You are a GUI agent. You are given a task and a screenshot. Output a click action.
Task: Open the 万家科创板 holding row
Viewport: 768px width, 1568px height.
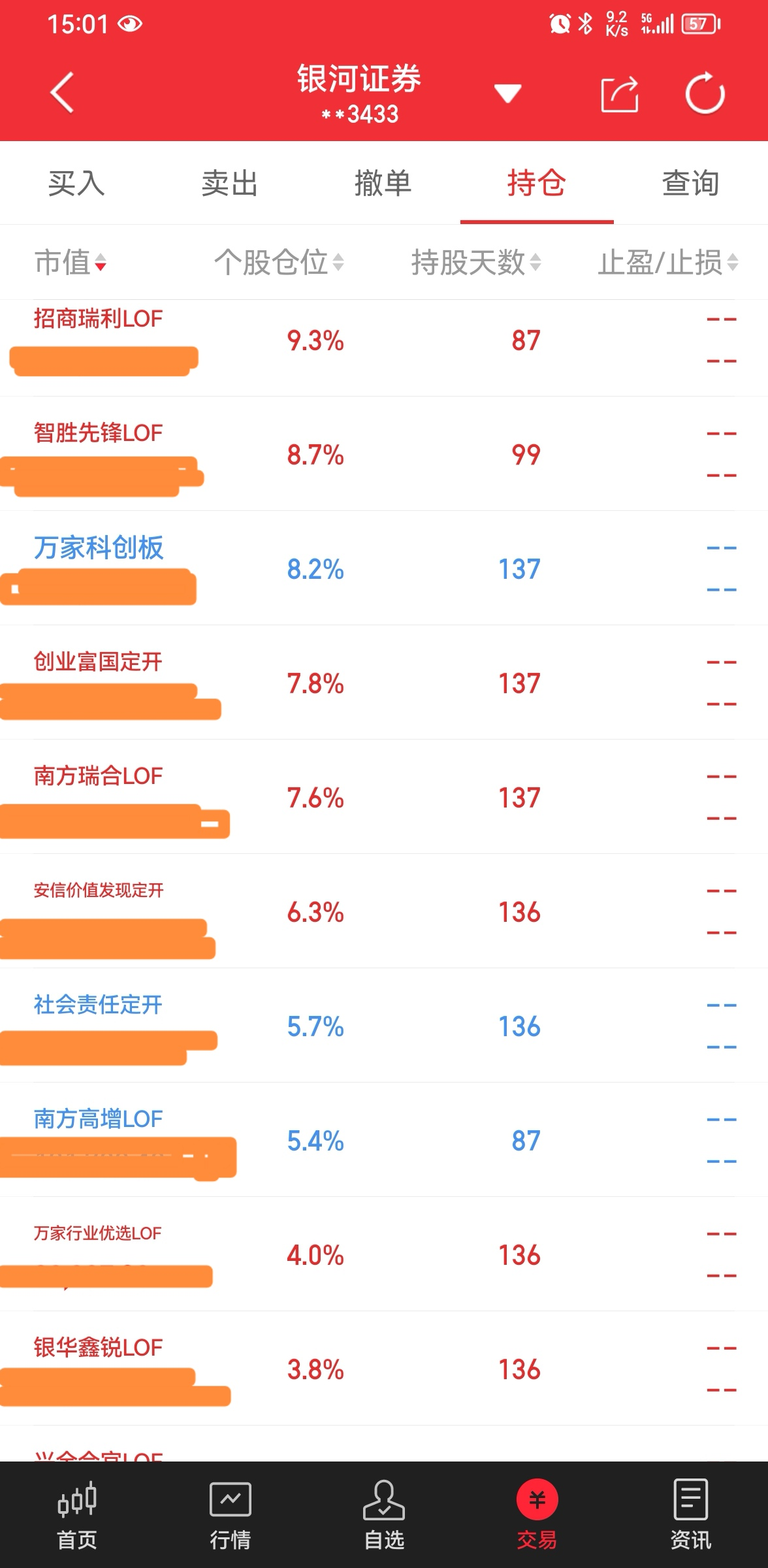click(x=384, y=568)
